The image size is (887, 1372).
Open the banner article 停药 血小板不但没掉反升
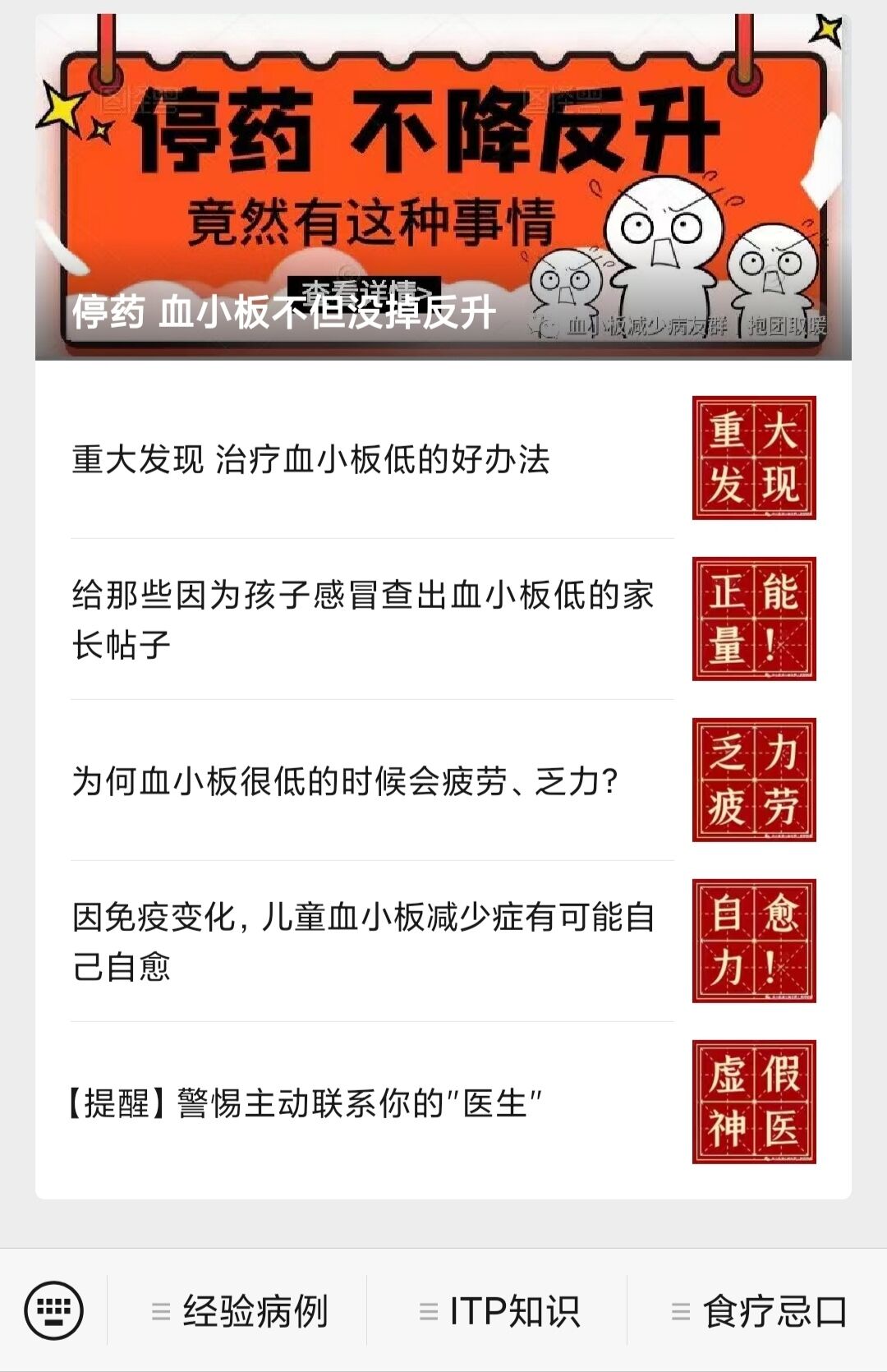(443, 189)
